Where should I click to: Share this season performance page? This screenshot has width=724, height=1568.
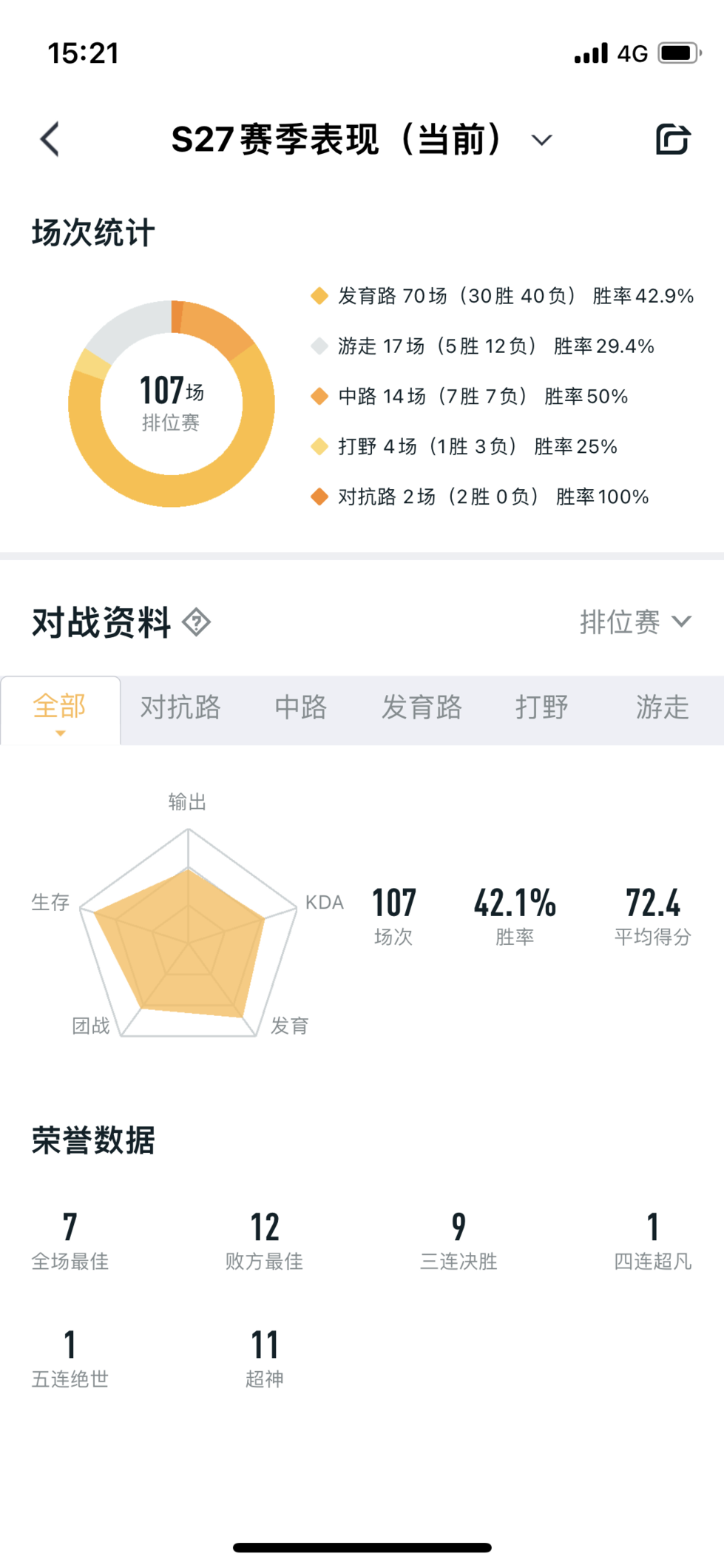673,139
